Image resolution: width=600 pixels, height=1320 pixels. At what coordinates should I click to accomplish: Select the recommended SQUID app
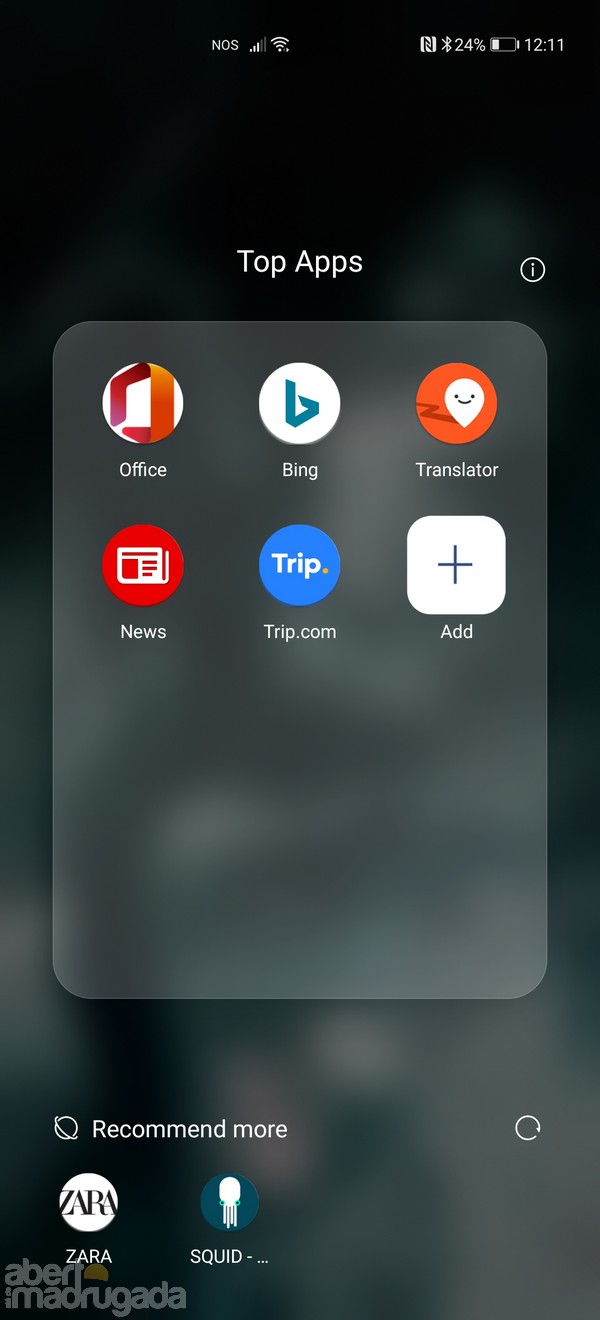(230, 1202)
